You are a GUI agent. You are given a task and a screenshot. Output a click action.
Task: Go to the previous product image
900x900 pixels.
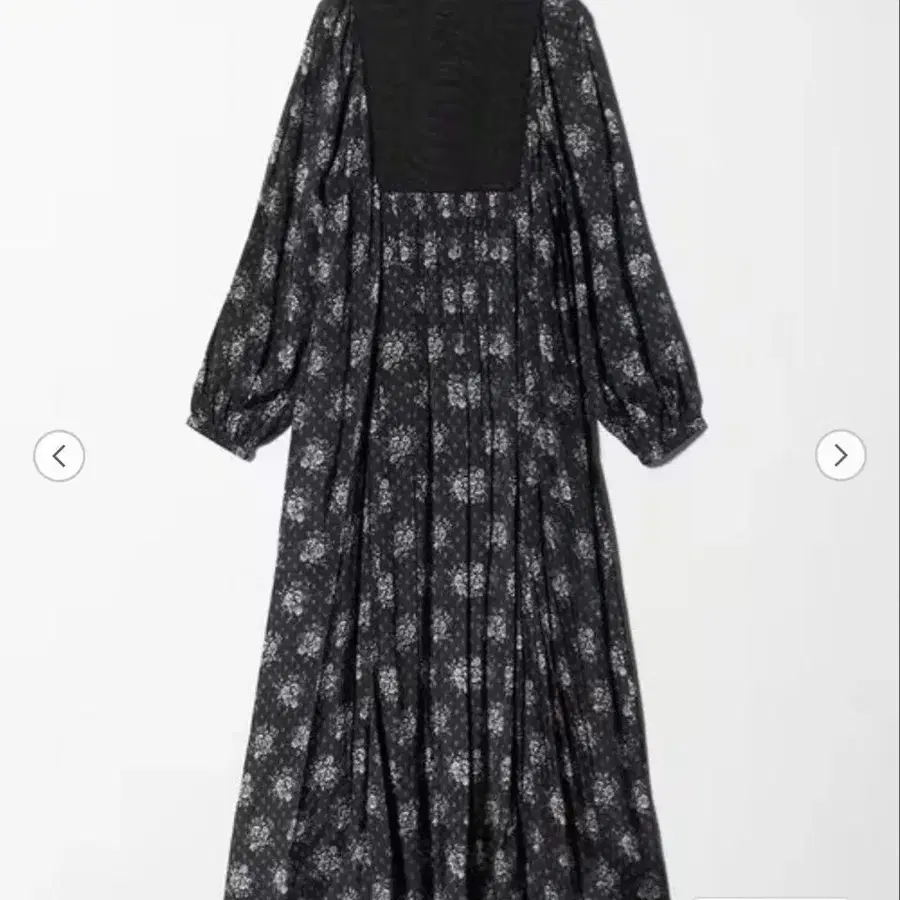pos(59,456)
